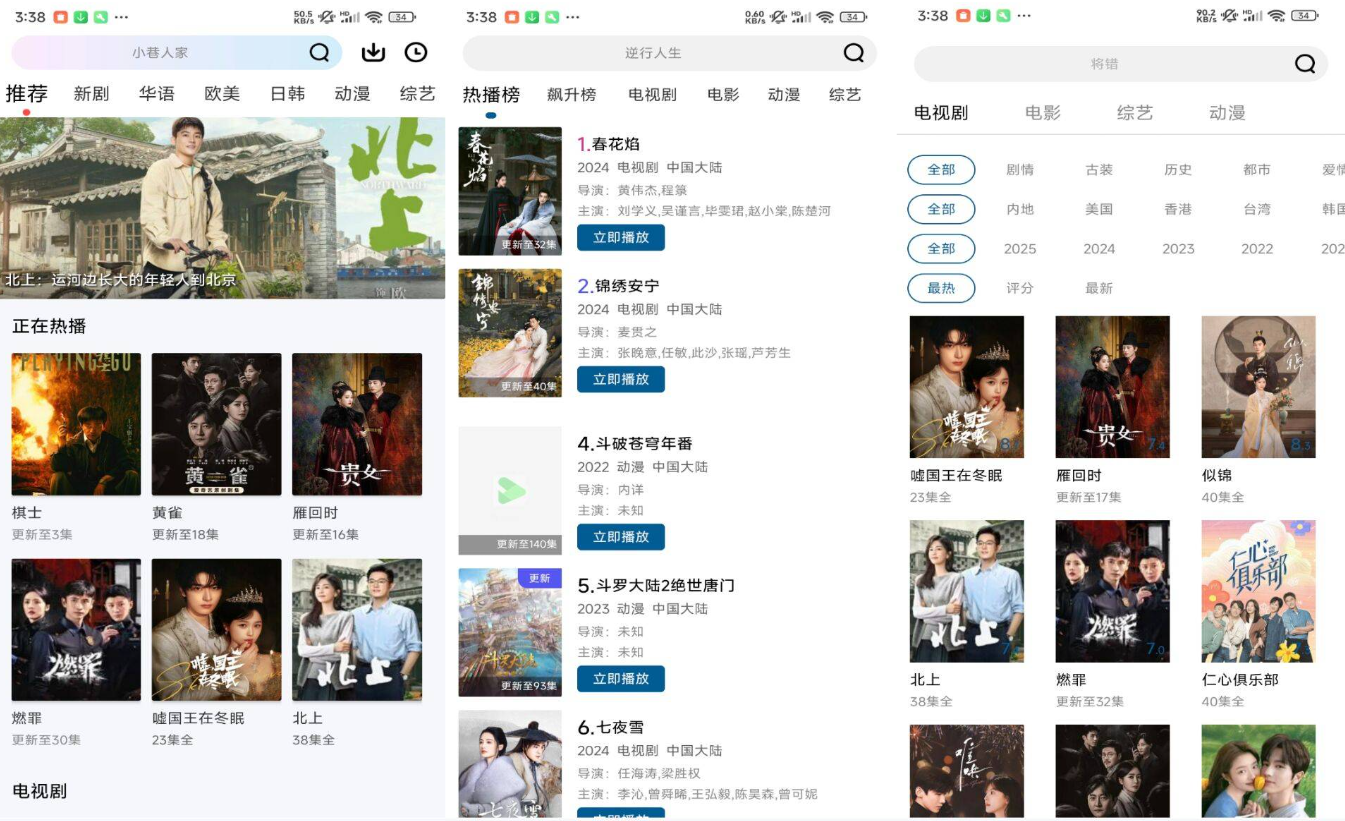The image size is (1345, 821).
Task: Switch to the 华语 tab
Action: pos(156,94)
